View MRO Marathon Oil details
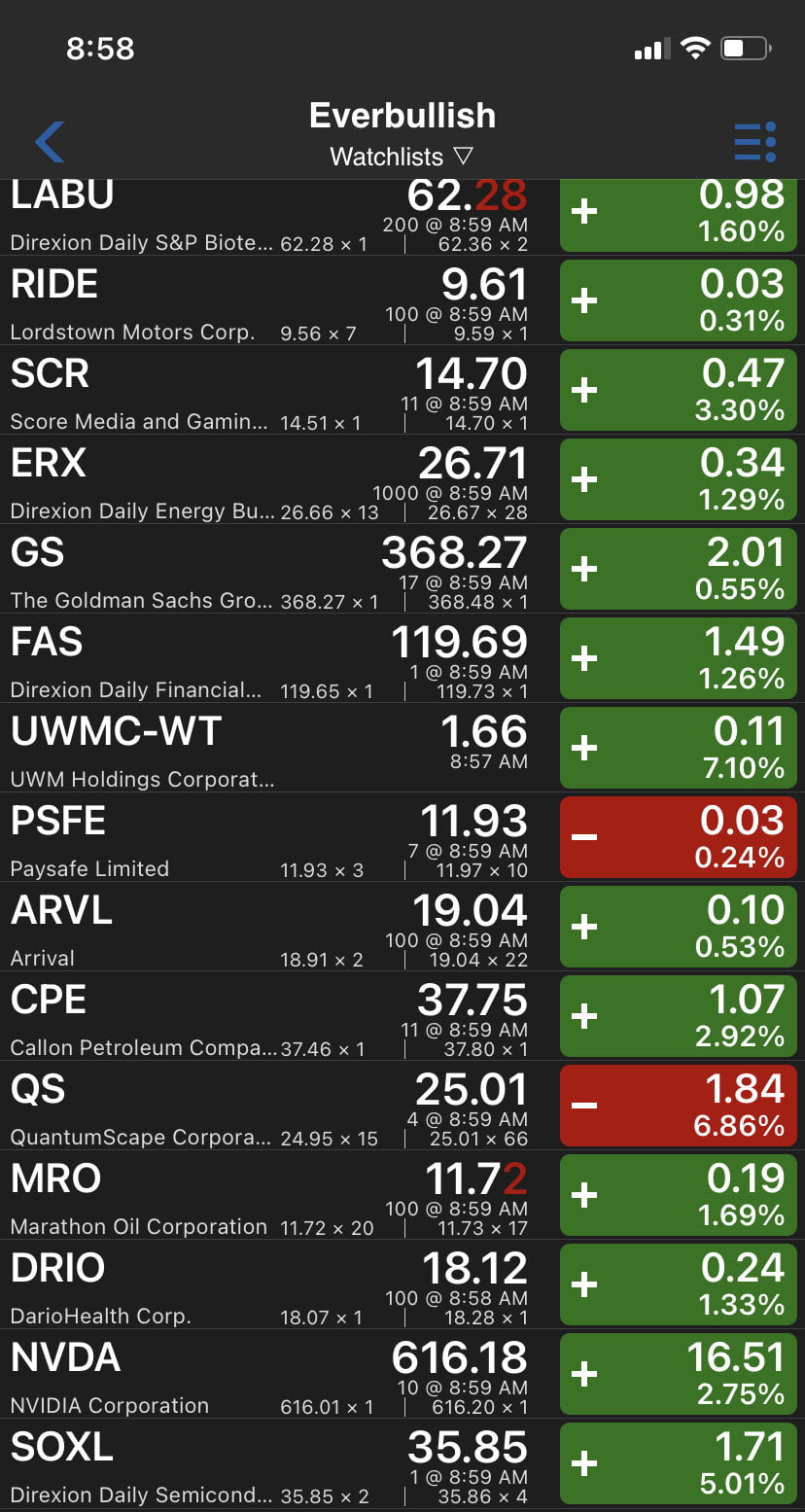 pyautogui.click(x=272, y=1196)
